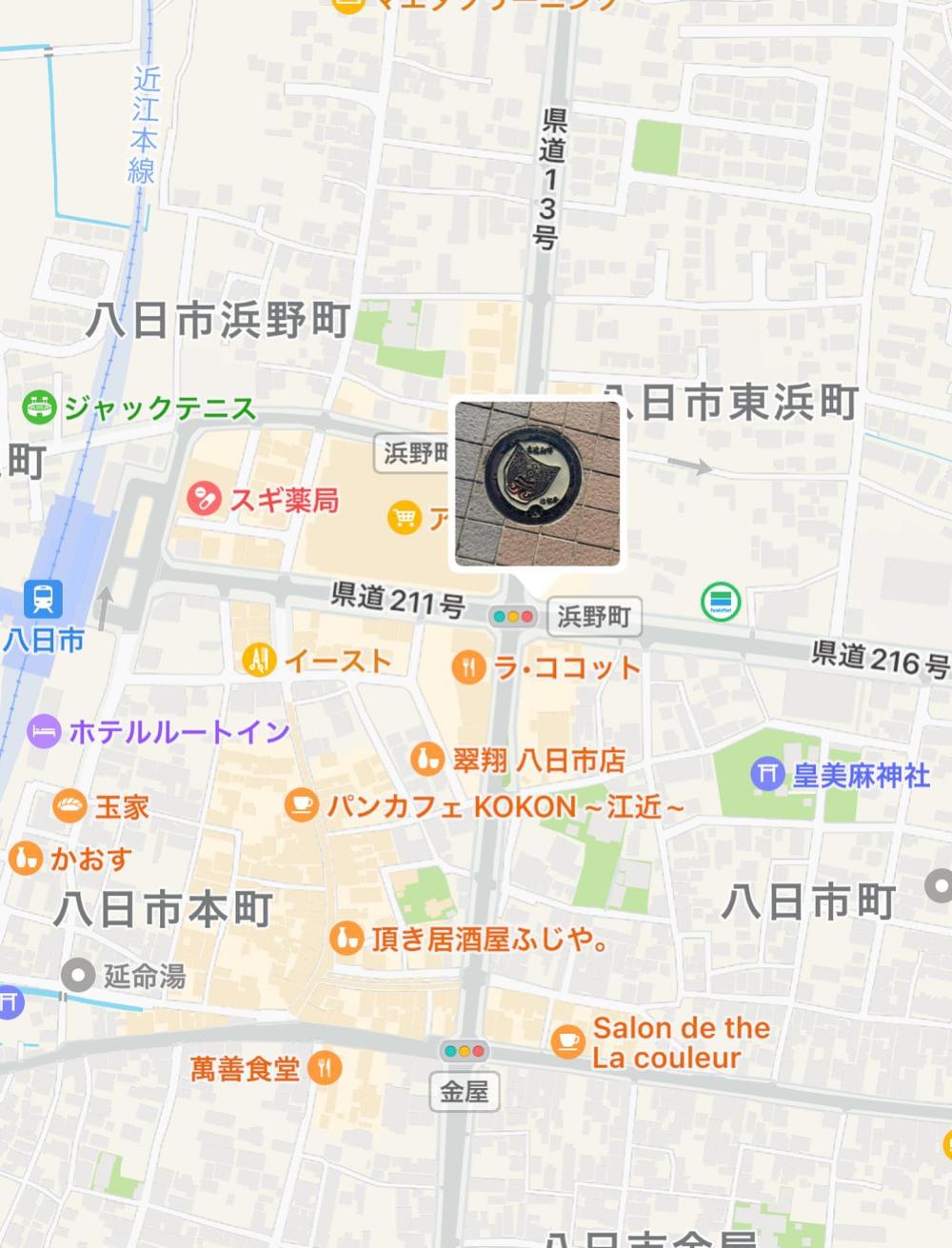Open the ジャックテニス place marker
This screenshot has height=1248, width=952.
40,408
